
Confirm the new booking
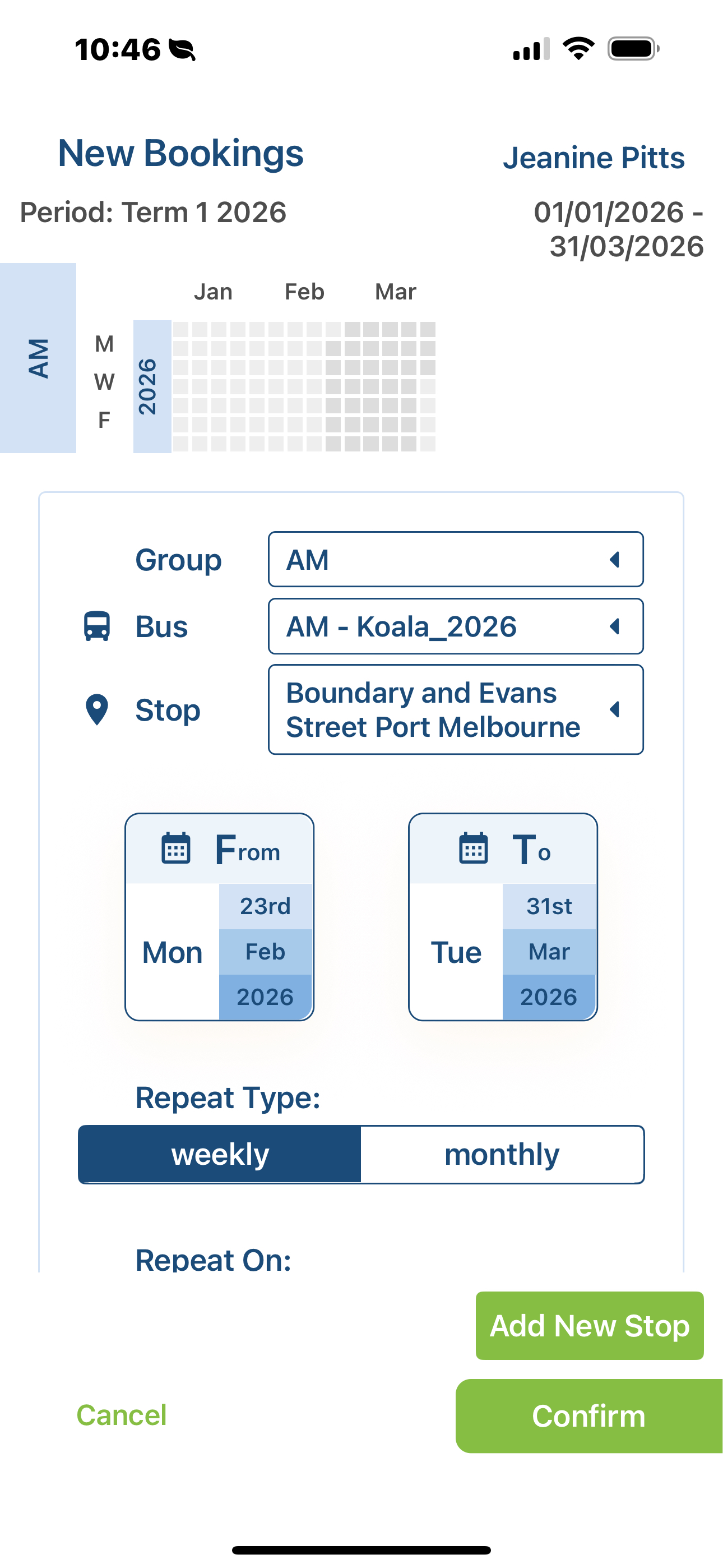pos(588,1416)
